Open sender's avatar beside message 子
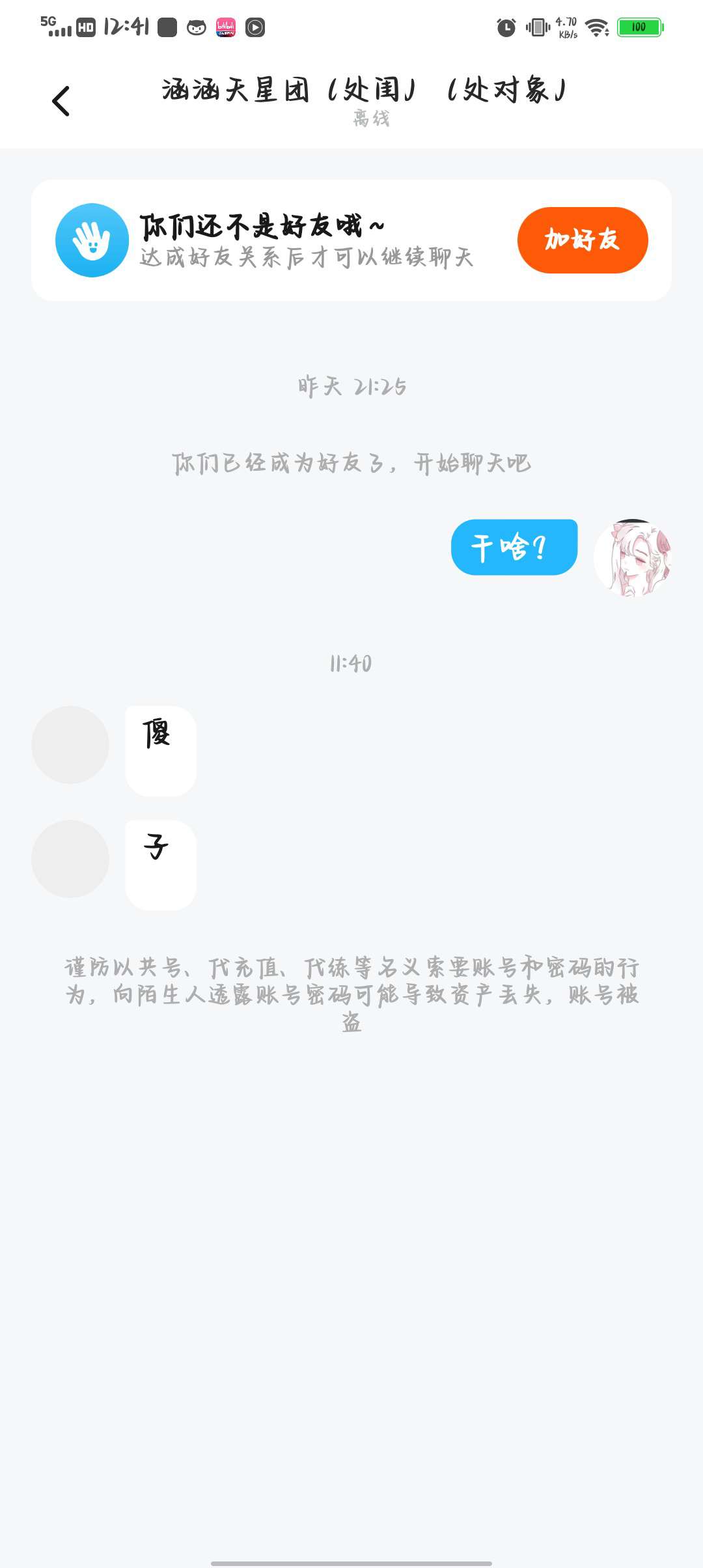Screen dimensions: 703x1568 [x=70, y=859]
